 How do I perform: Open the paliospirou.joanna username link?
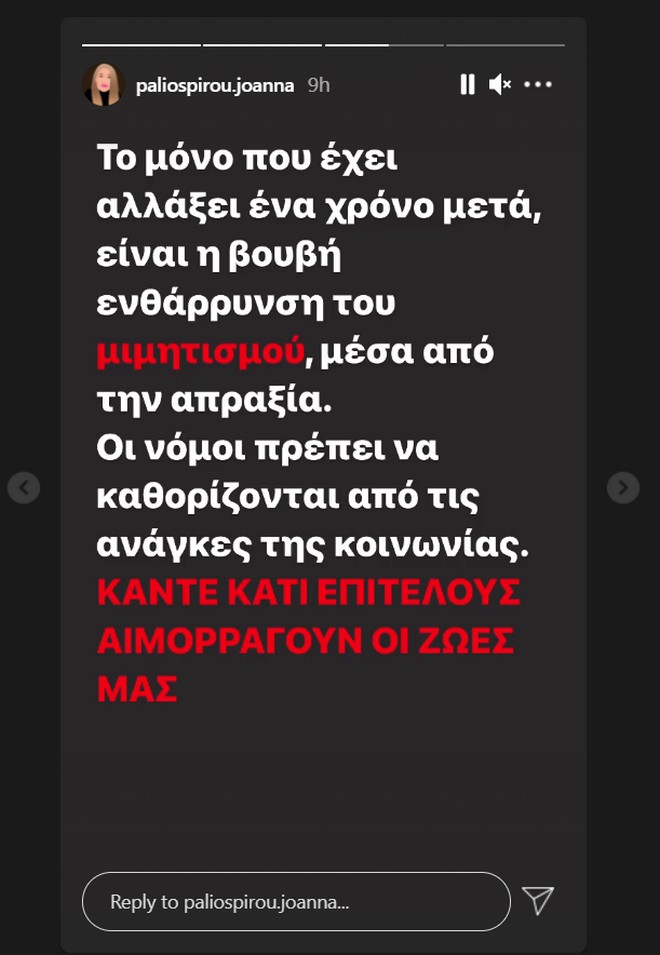coord(214,86)
